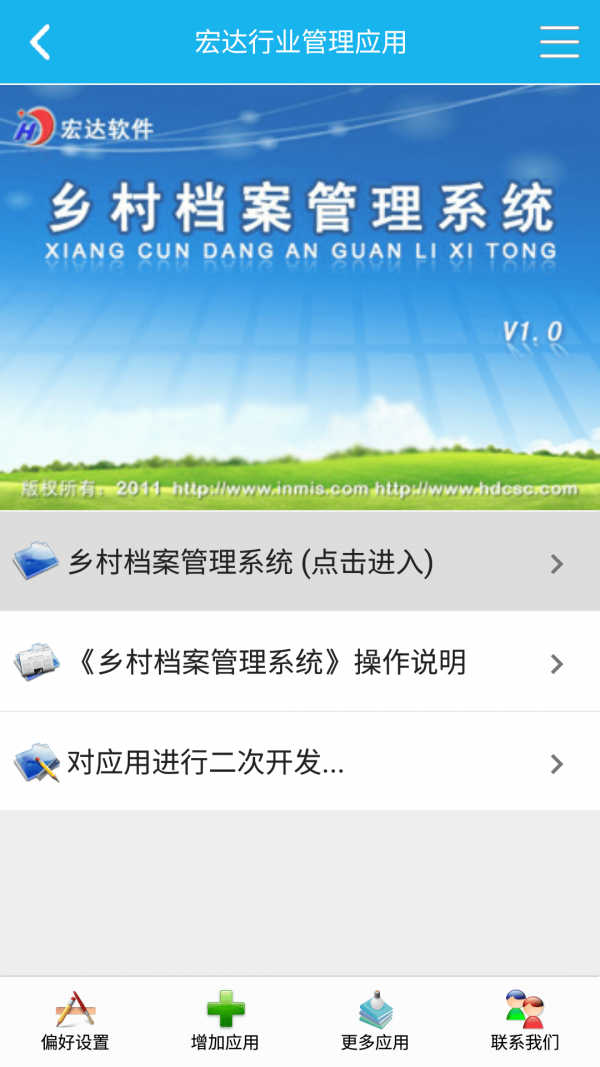Tap 增加应用 to add an app
The image size is (600, 1067).
225,1021
